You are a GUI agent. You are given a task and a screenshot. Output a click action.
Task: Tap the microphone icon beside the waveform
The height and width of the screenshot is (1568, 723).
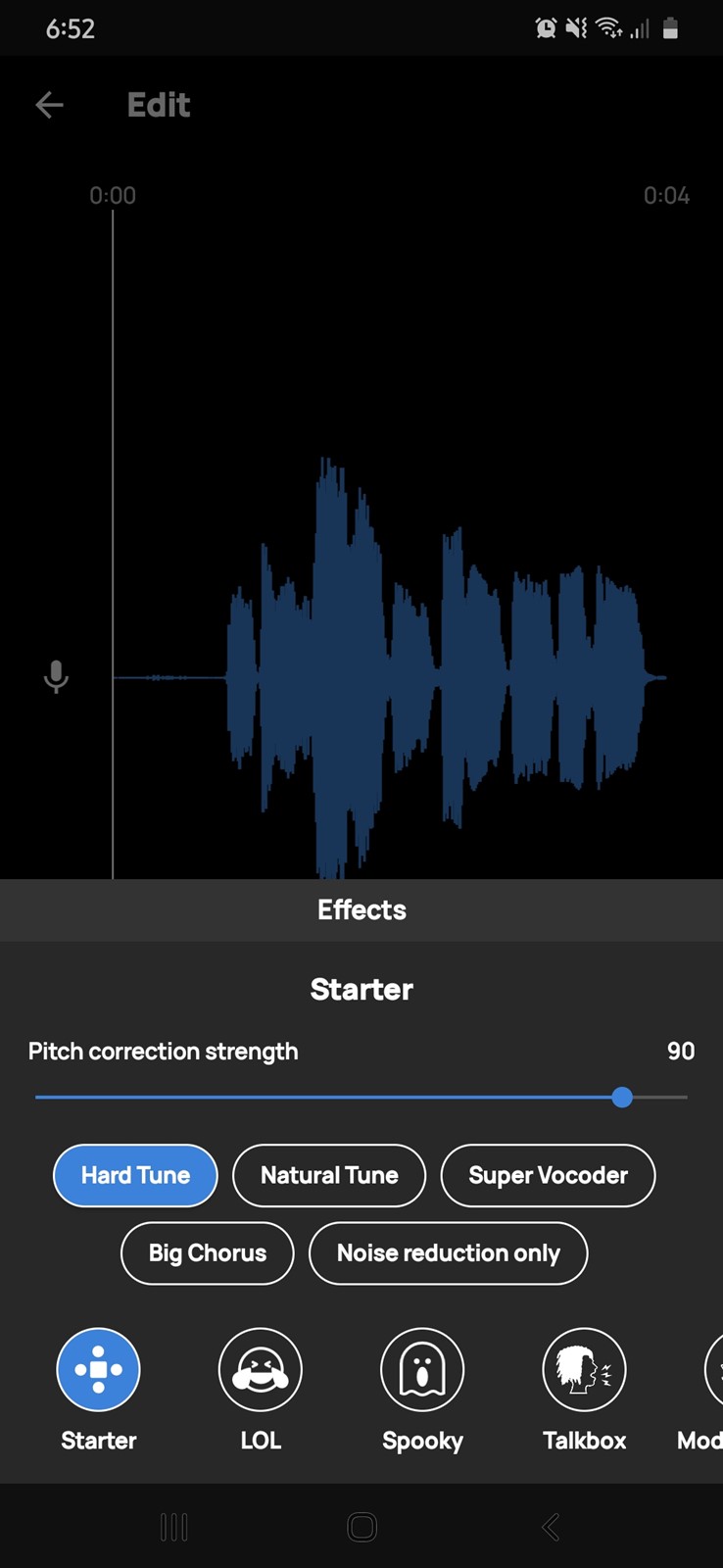point(56,676)
